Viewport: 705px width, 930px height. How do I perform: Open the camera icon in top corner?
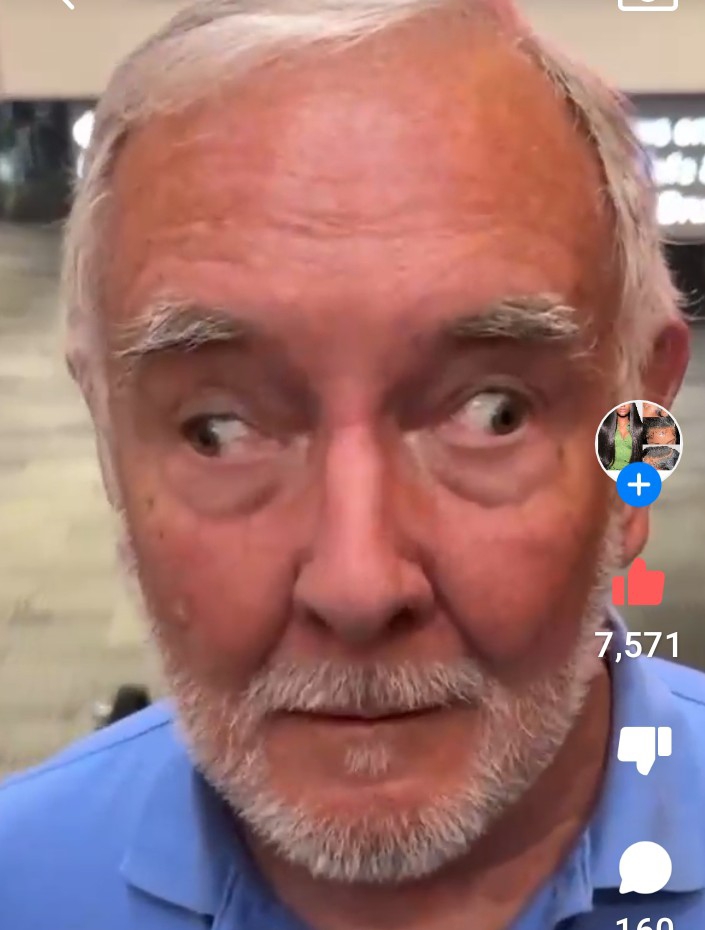tap(647, 3)
